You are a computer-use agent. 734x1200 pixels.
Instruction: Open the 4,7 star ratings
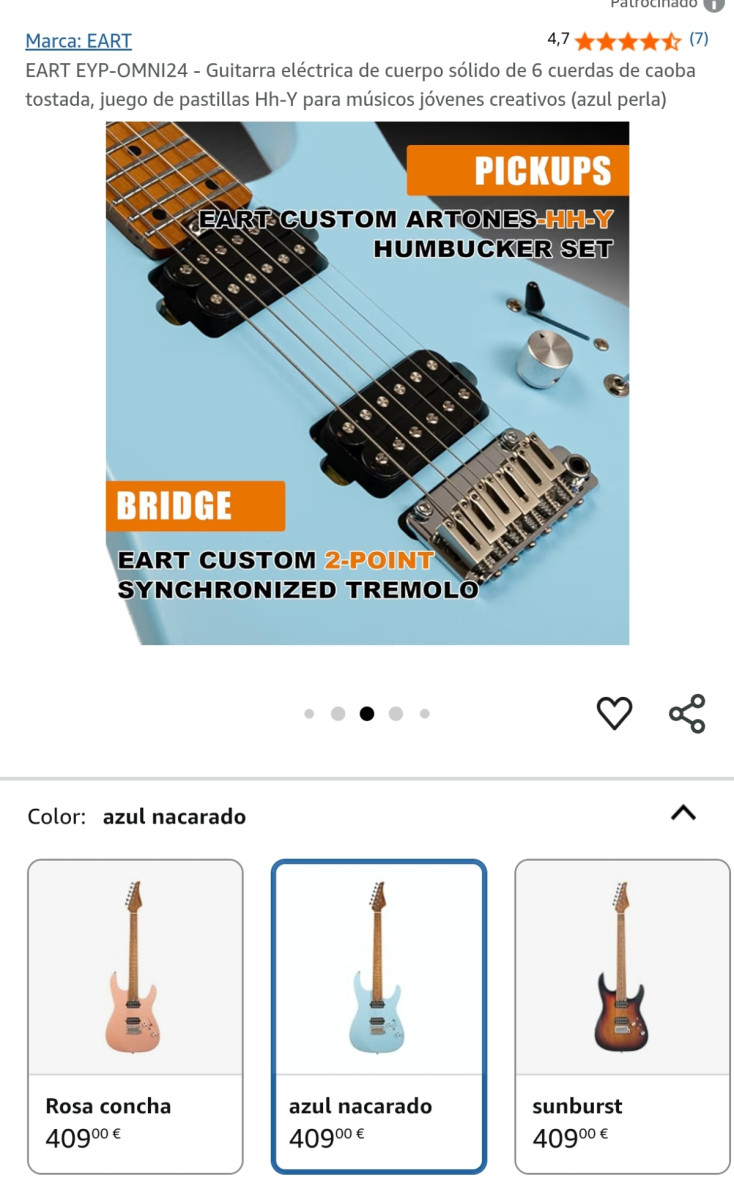[628, 41]
